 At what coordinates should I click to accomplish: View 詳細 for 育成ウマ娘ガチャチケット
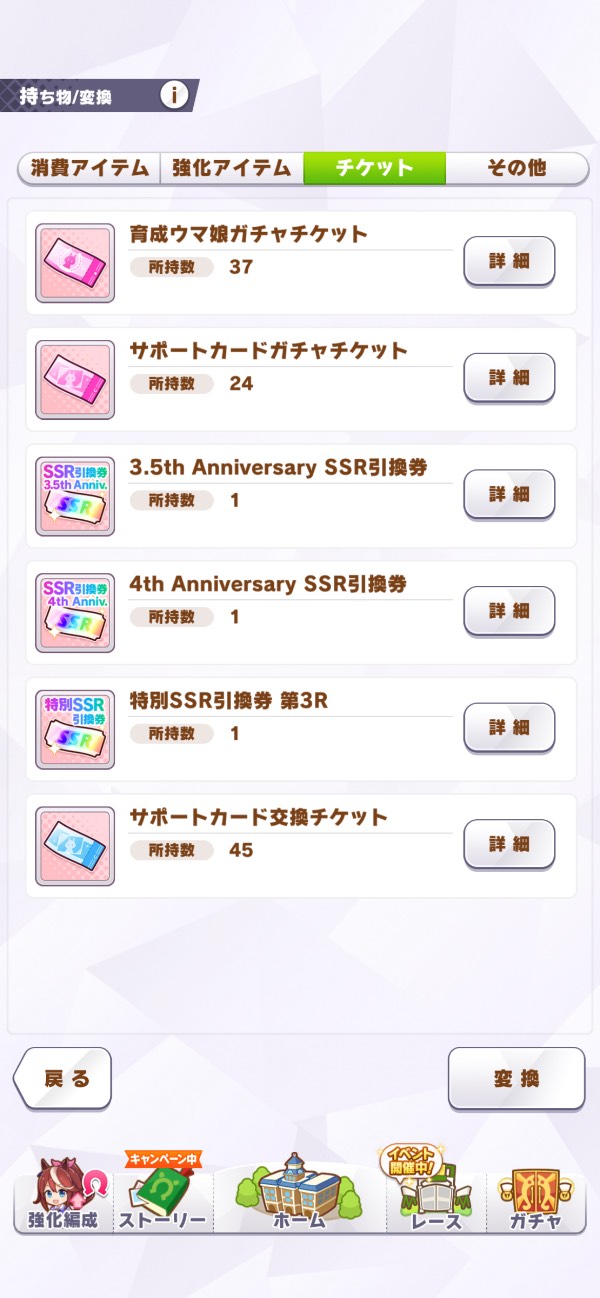pyautogui.click(x=509, y=261)
